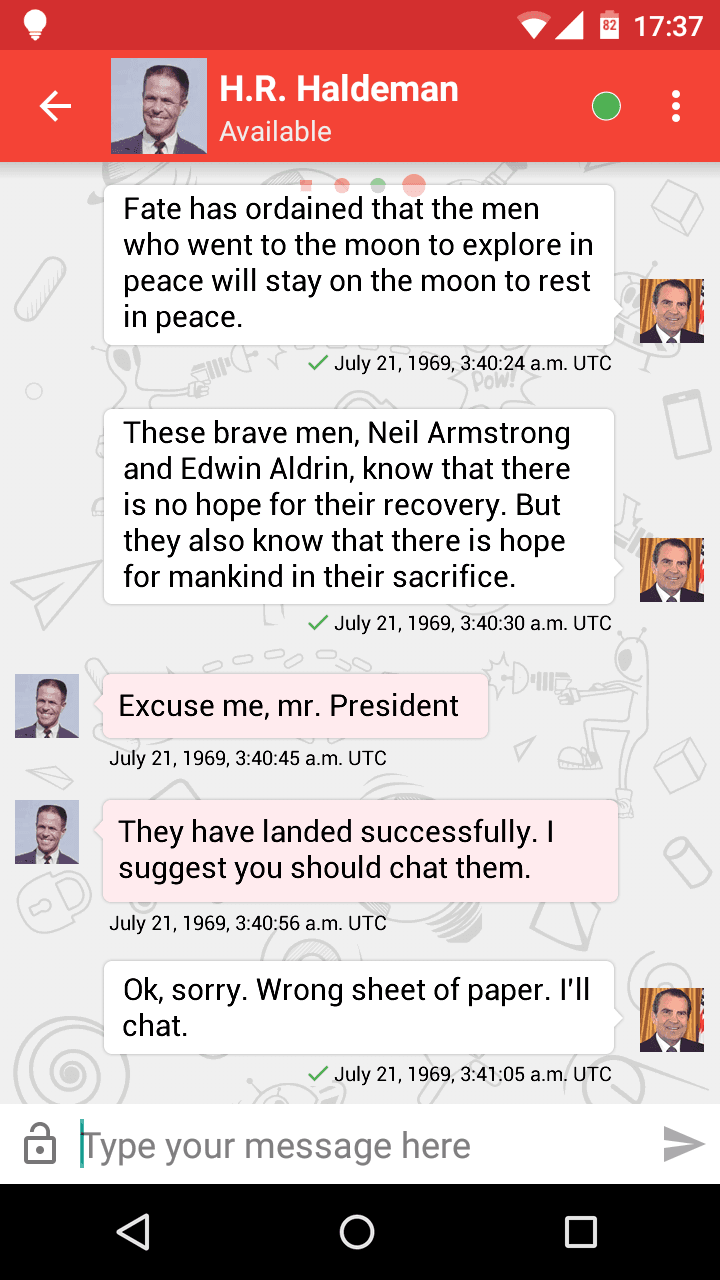Tap the green availability status dot
This screenshot has width=720, height=1280.
point(606,106)
